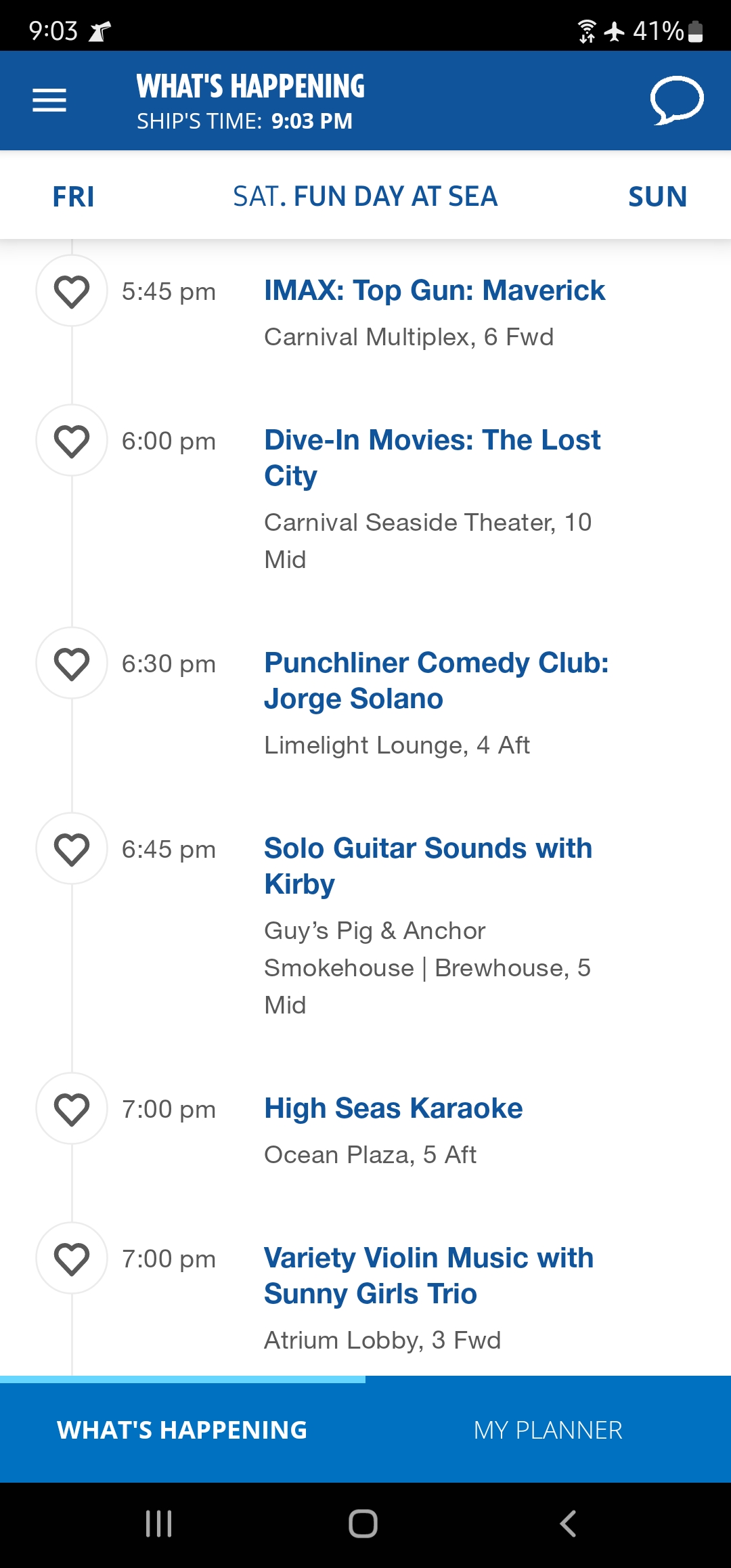The height and width of the screenshot is (1568, 731).
Task: Like the High Seas Karaoke event
Action: pyautogui.click(x=72, y=1109)
